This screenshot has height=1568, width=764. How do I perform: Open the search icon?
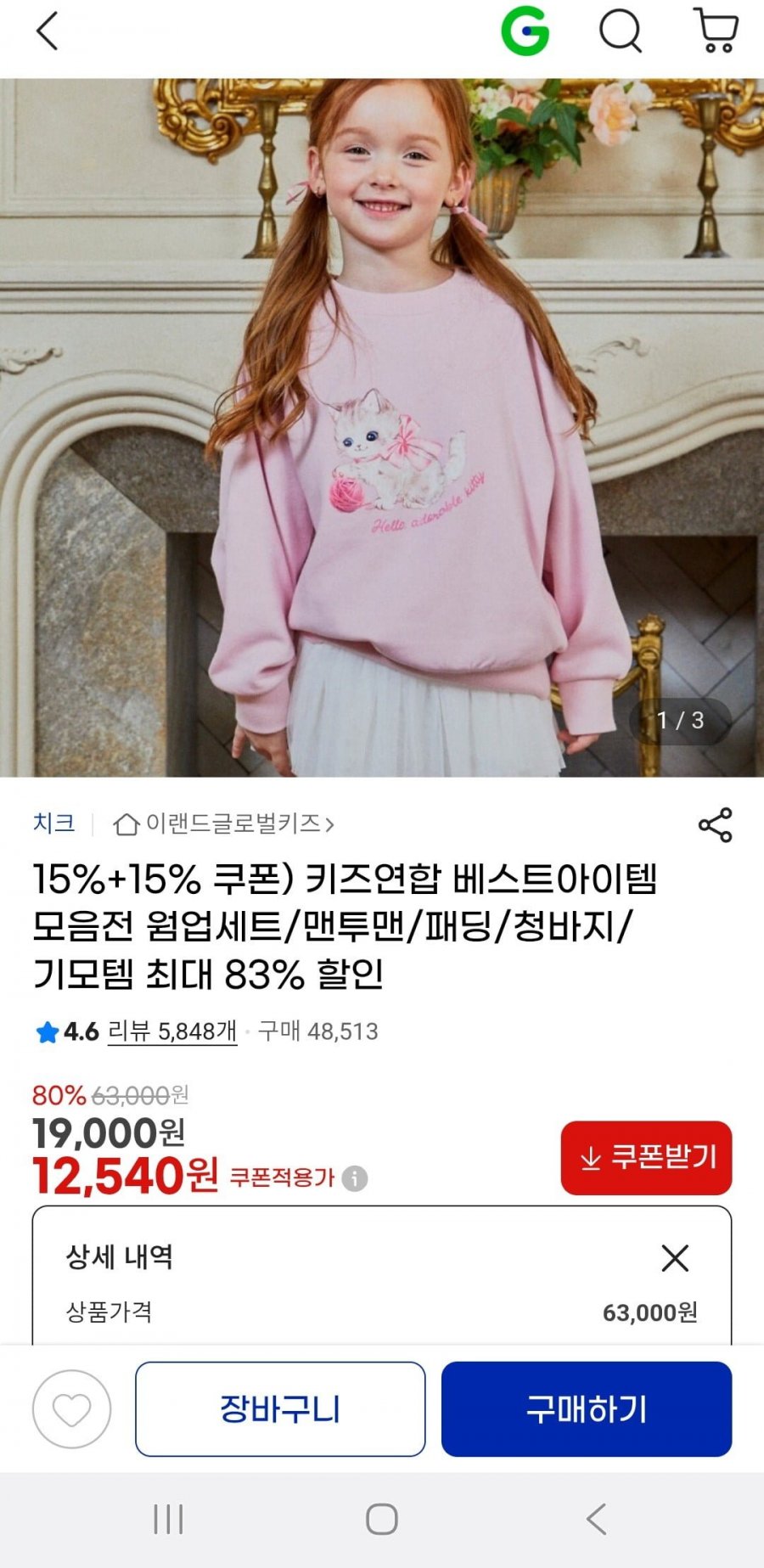(x=621, y=32)
